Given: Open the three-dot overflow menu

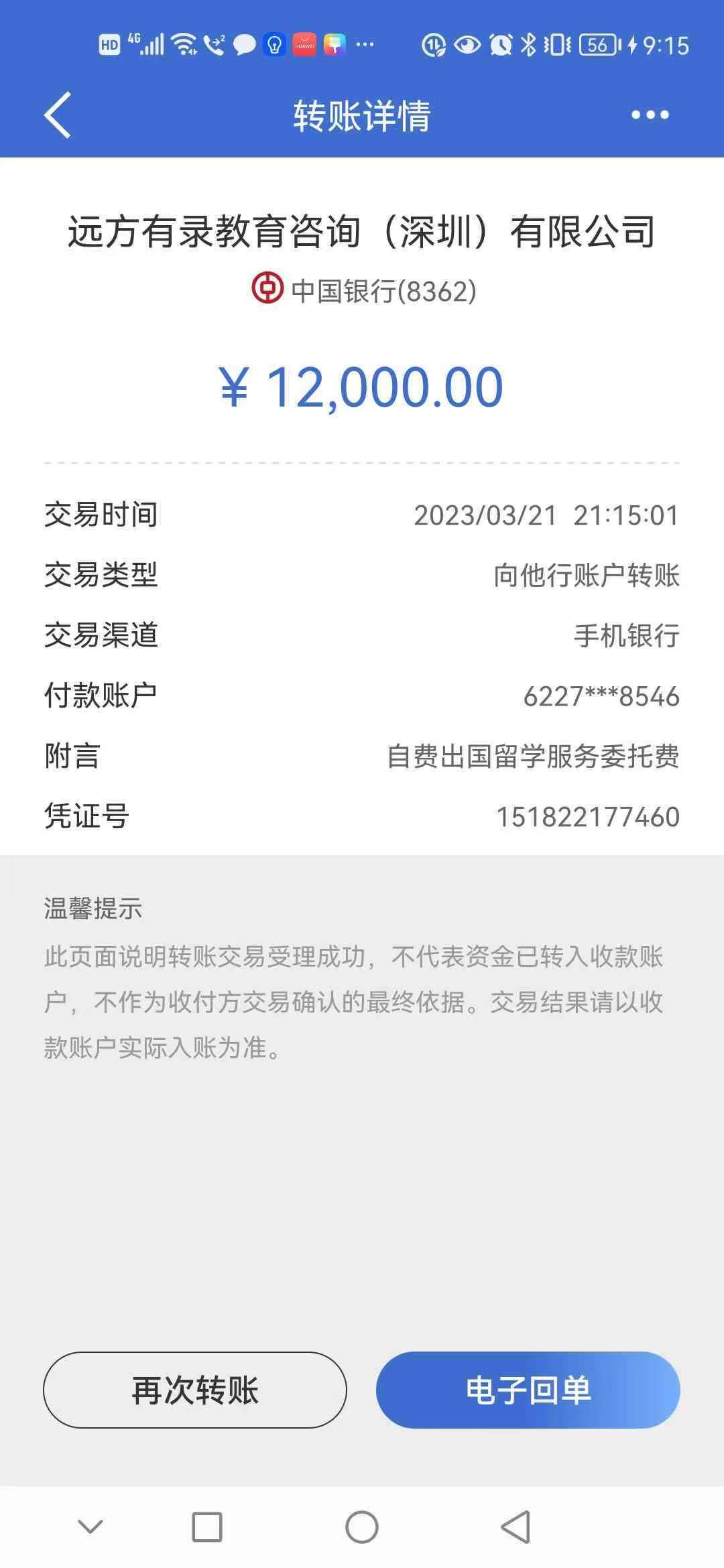Looking at the screenshot, I should [650, 115].
